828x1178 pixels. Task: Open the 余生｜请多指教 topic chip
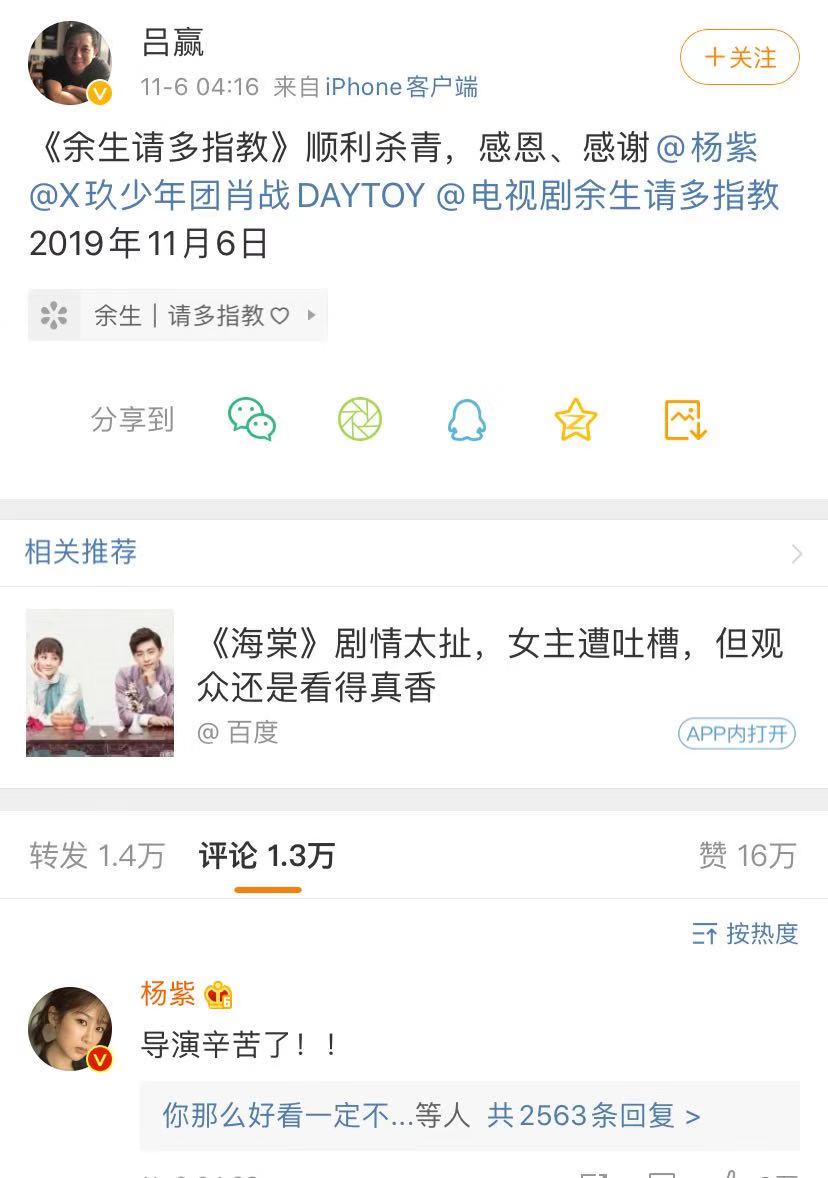coord(177,316)
